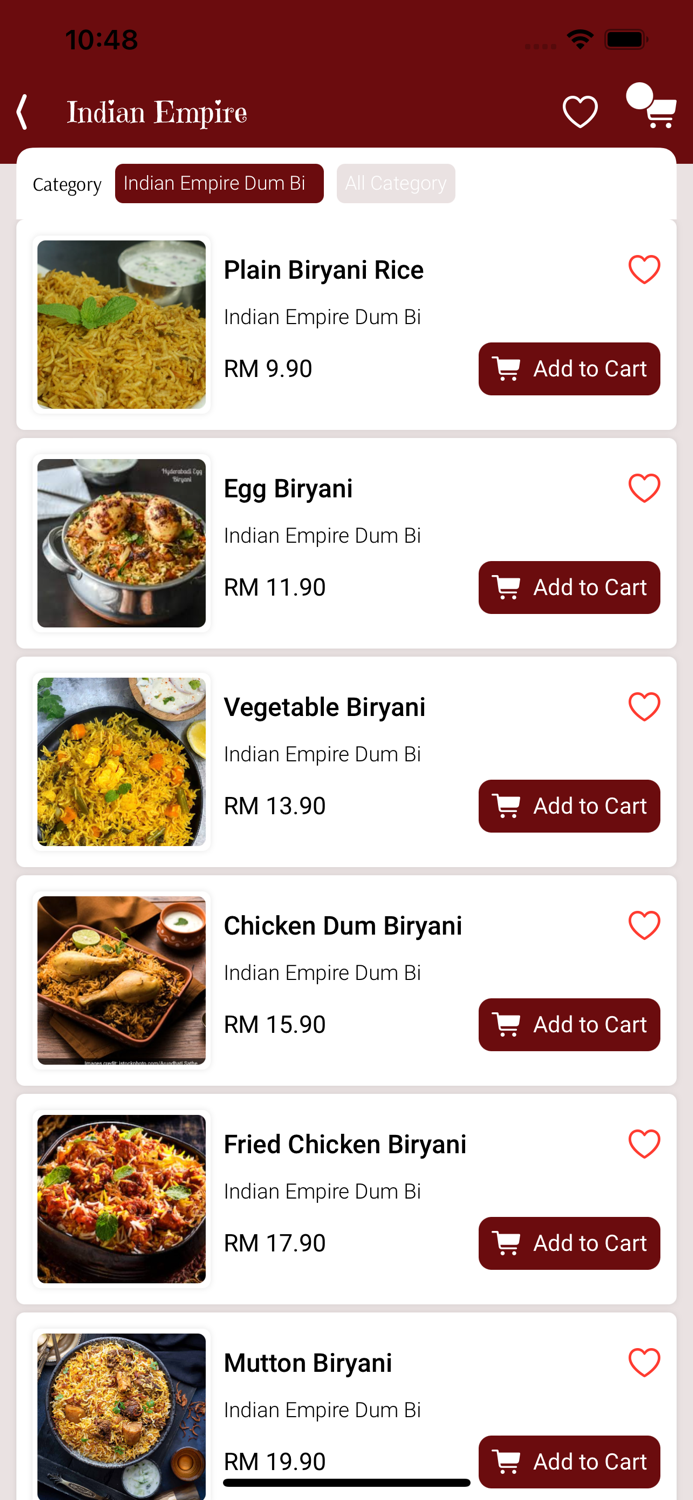
Task: Add Egg Biryani to cart
Action: [x=569, y=588]
